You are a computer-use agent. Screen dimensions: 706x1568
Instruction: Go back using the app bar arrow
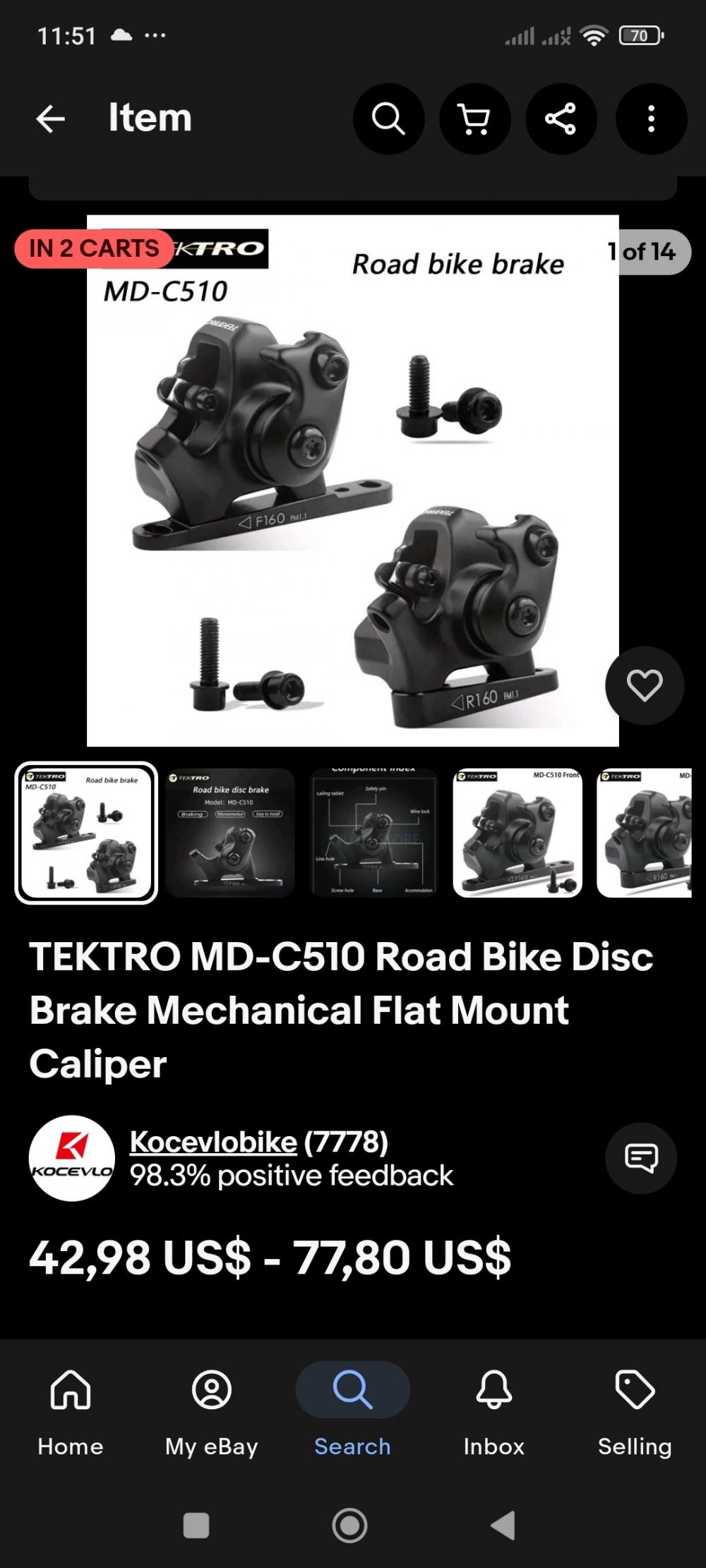[x=51, y=119]
